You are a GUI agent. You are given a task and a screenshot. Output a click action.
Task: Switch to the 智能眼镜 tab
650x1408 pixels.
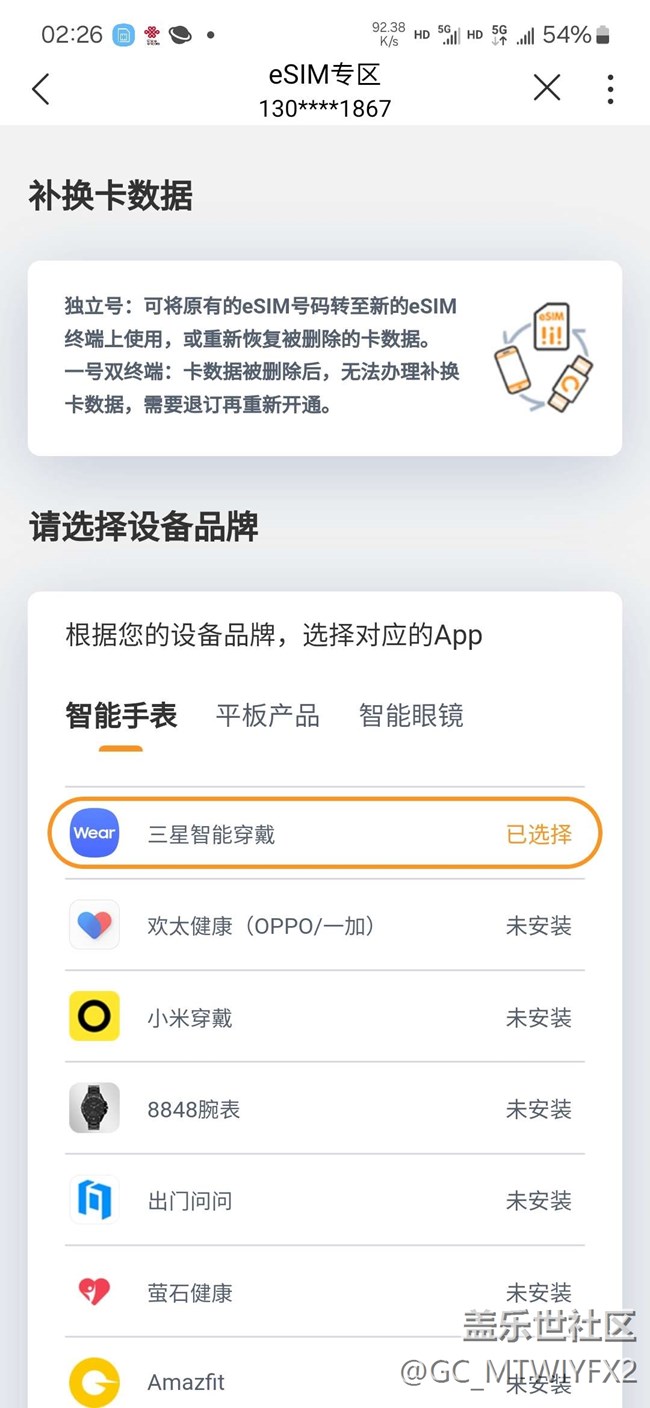point(411,716)
